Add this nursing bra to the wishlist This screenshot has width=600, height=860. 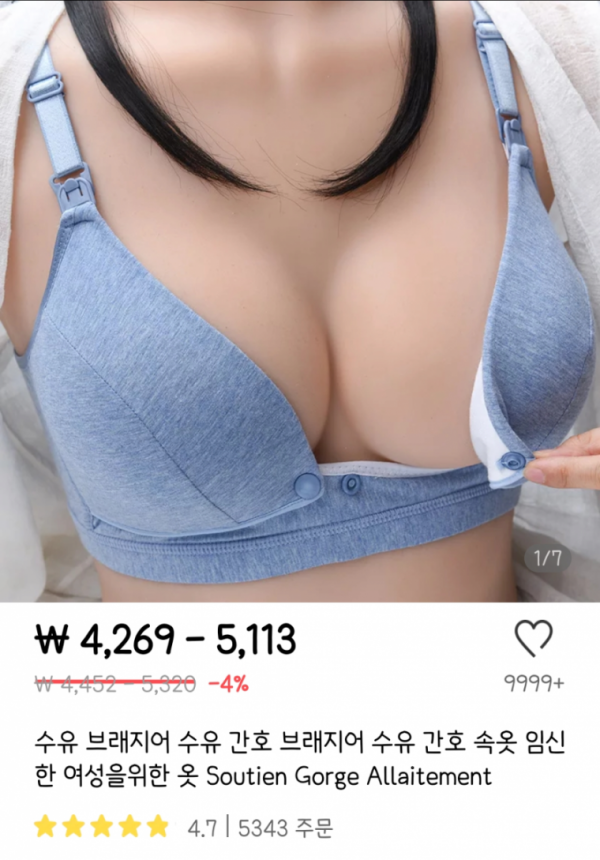click(x=532, y=640)
